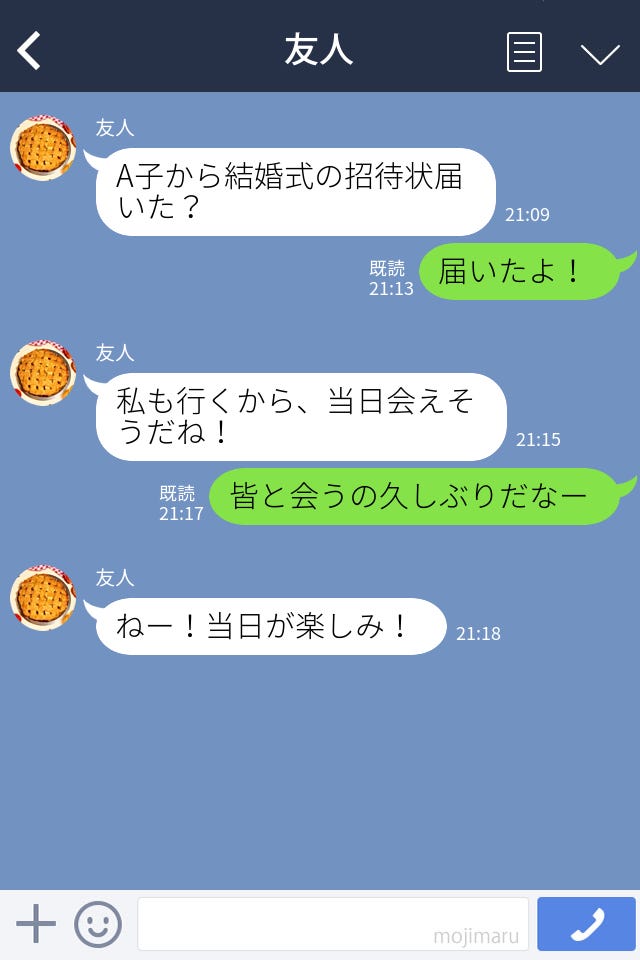This screenshot has height=960, width=640.
Task: Open 友人's avatar beside the 招待状 message
Action: tap(43, 148)
